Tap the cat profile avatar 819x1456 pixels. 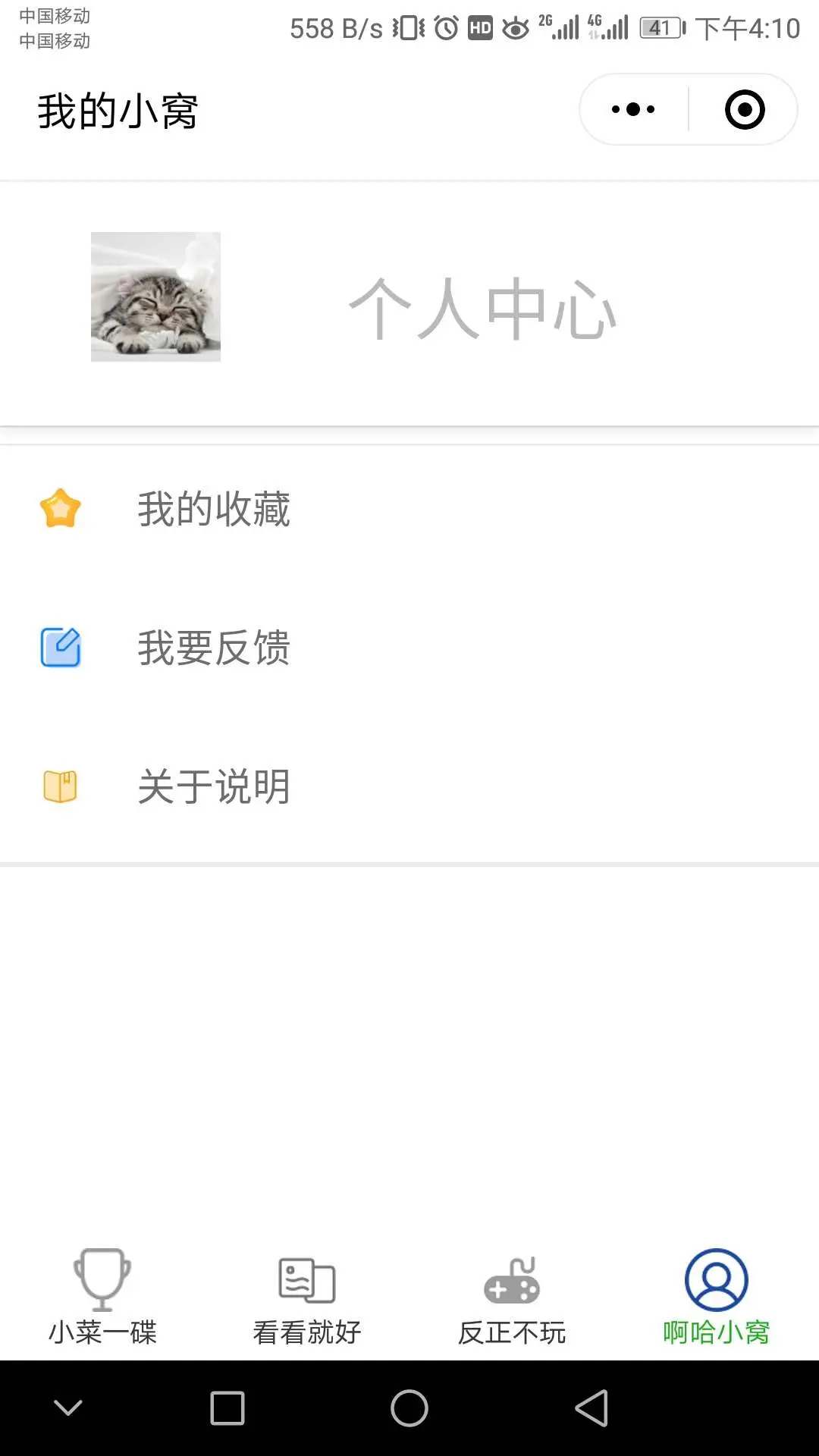pos(155,297)
